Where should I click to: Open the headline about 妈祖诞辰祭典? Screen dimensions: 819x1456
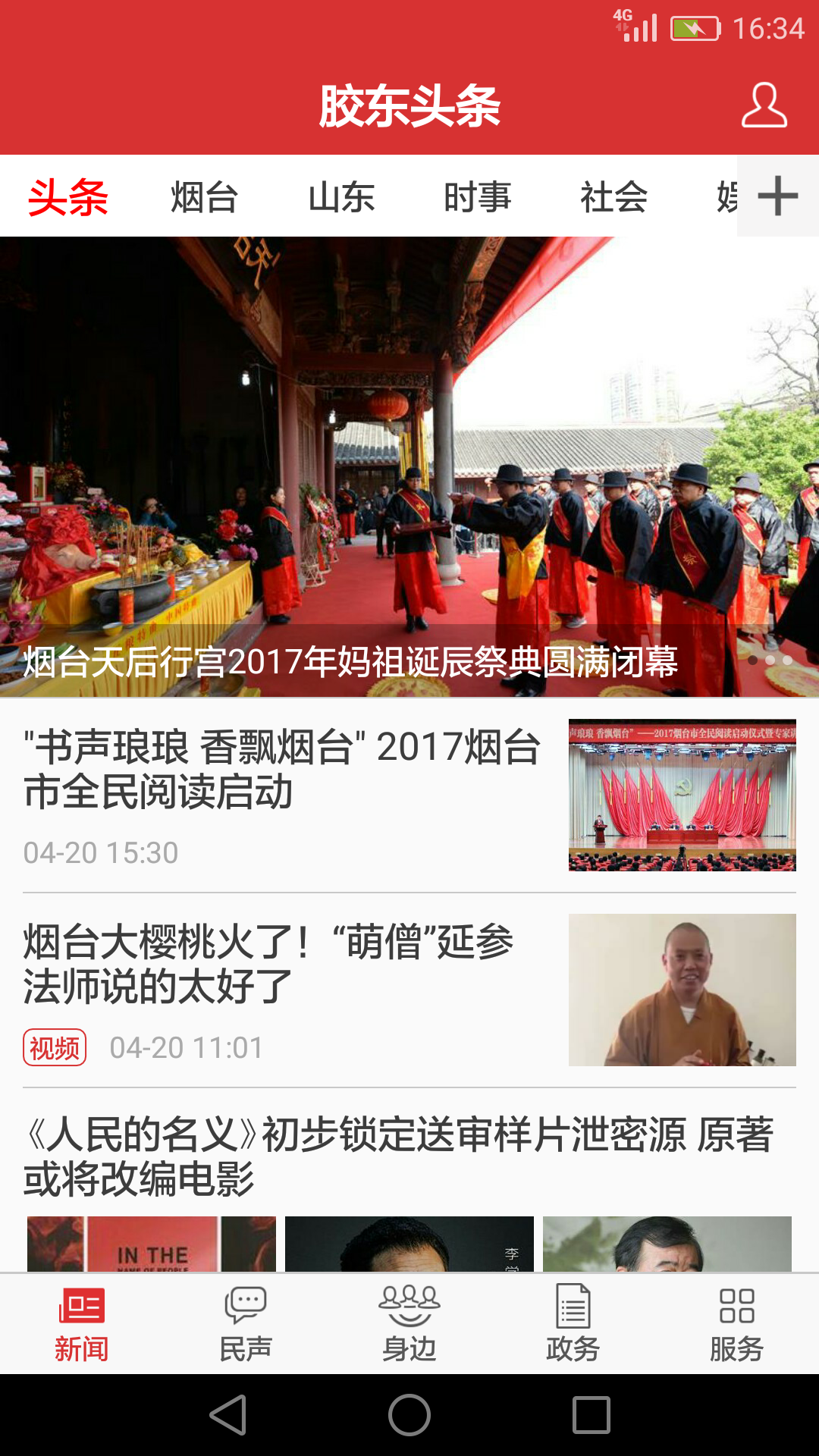(353, 661)
